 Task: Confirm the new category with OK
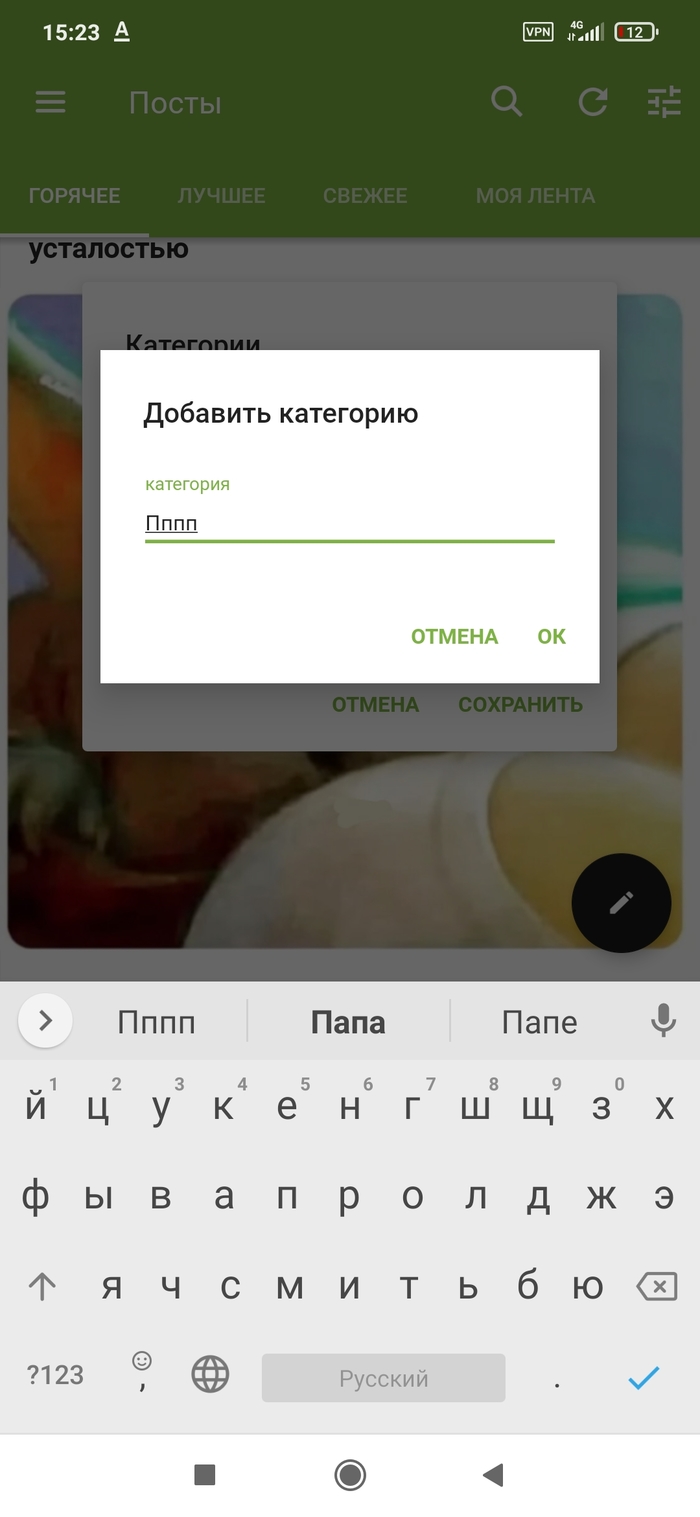(551, 636)
